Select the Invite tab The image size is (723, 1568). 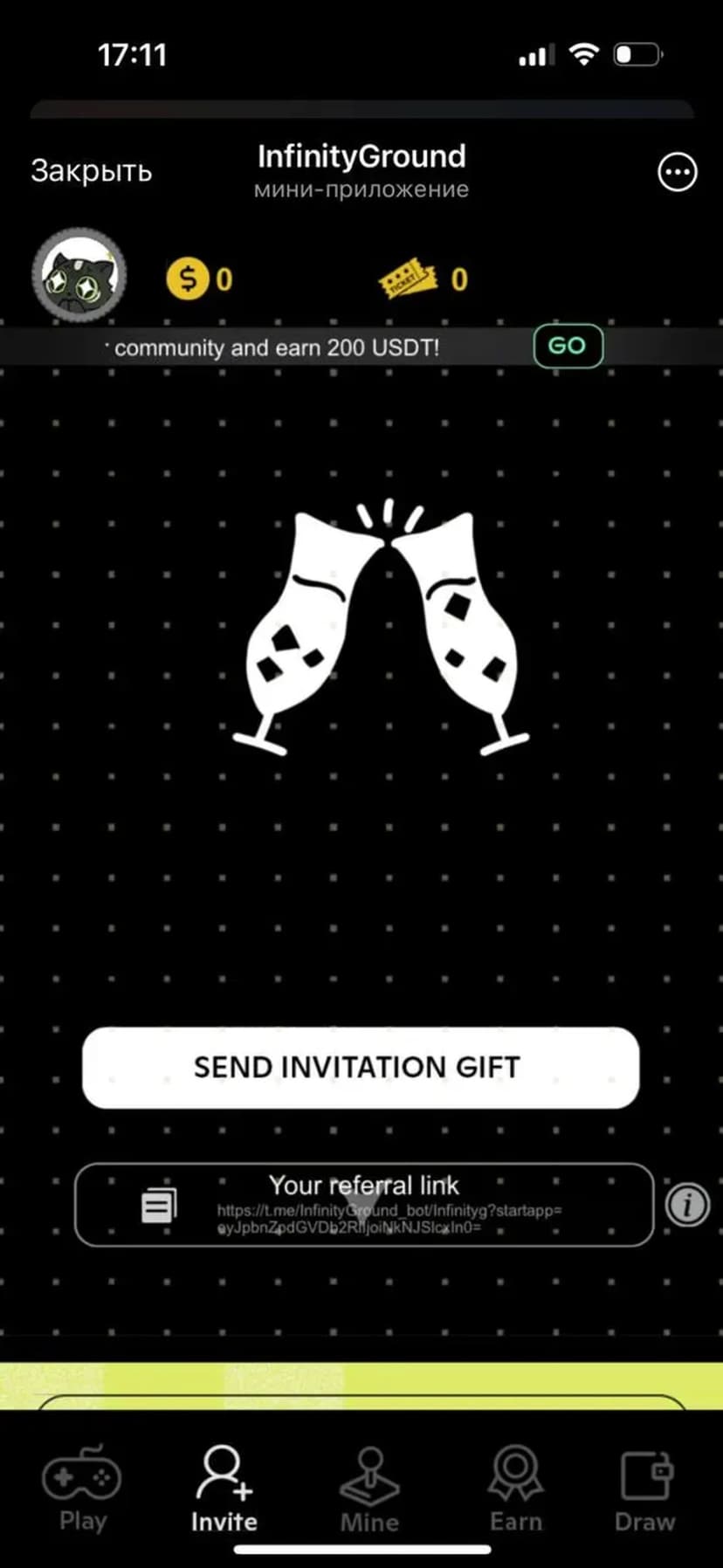[x=224, y=1489]
